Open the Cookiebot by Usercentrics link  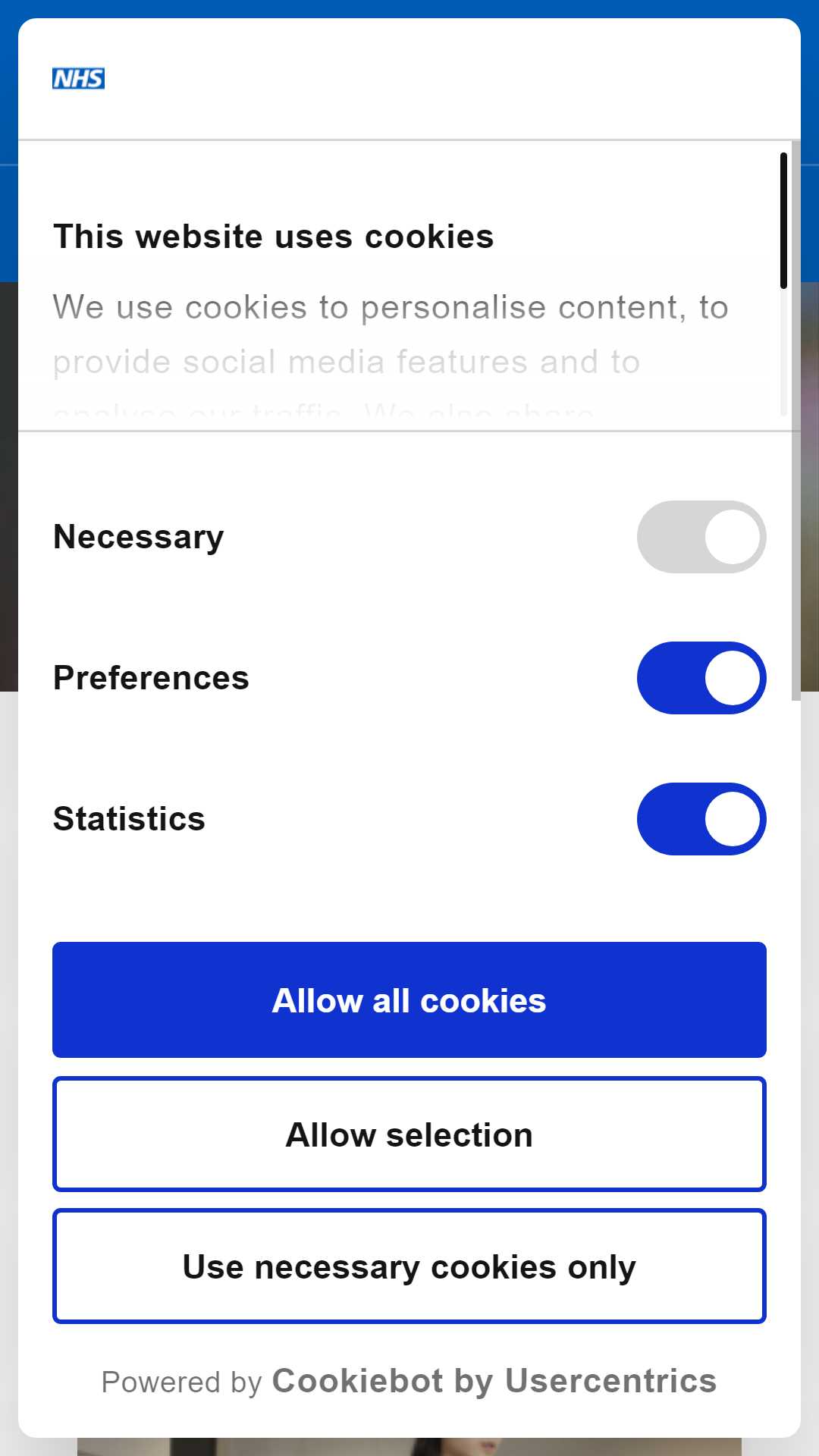(494, 1381)
